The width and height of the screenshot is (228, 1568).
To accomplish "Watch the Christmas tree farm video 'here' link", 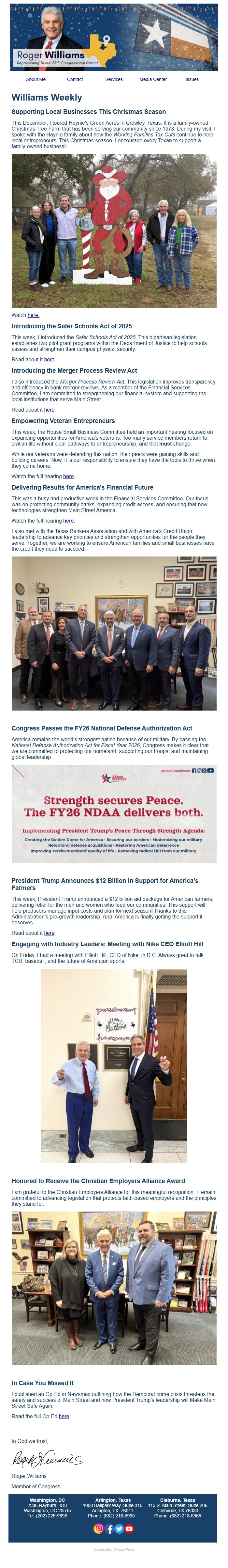I will [34, 315].
